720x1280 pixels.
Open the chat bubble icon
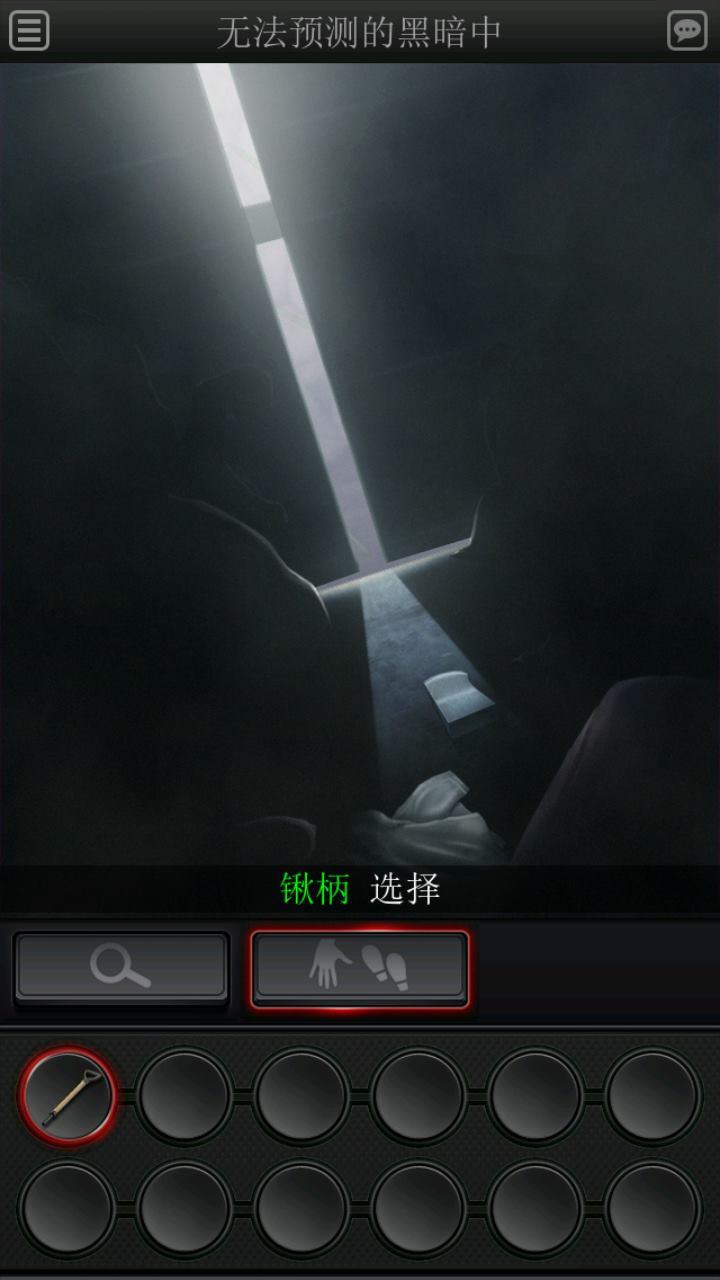click(687, 31)
